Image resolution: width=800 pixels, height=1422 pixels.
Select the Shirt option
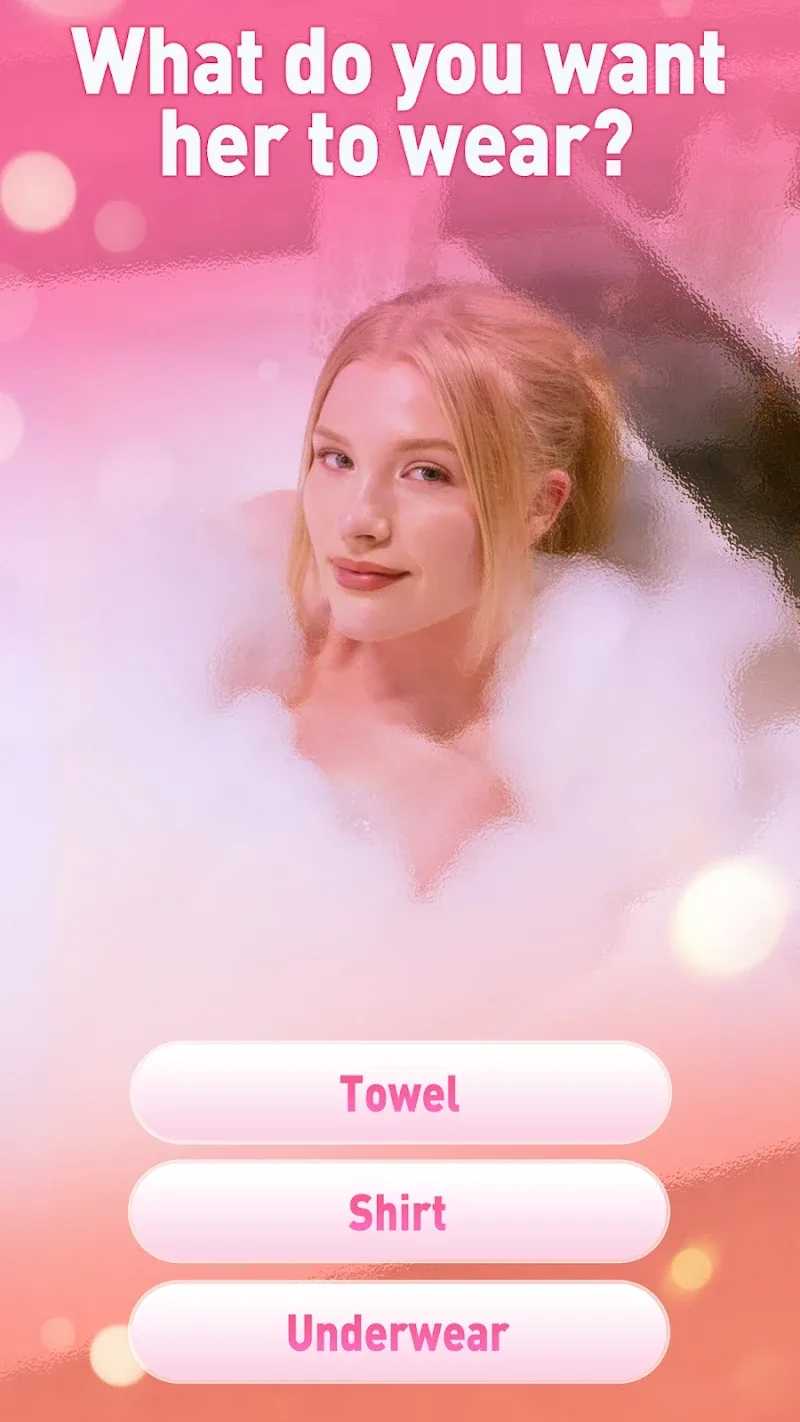pos(400,1212)
